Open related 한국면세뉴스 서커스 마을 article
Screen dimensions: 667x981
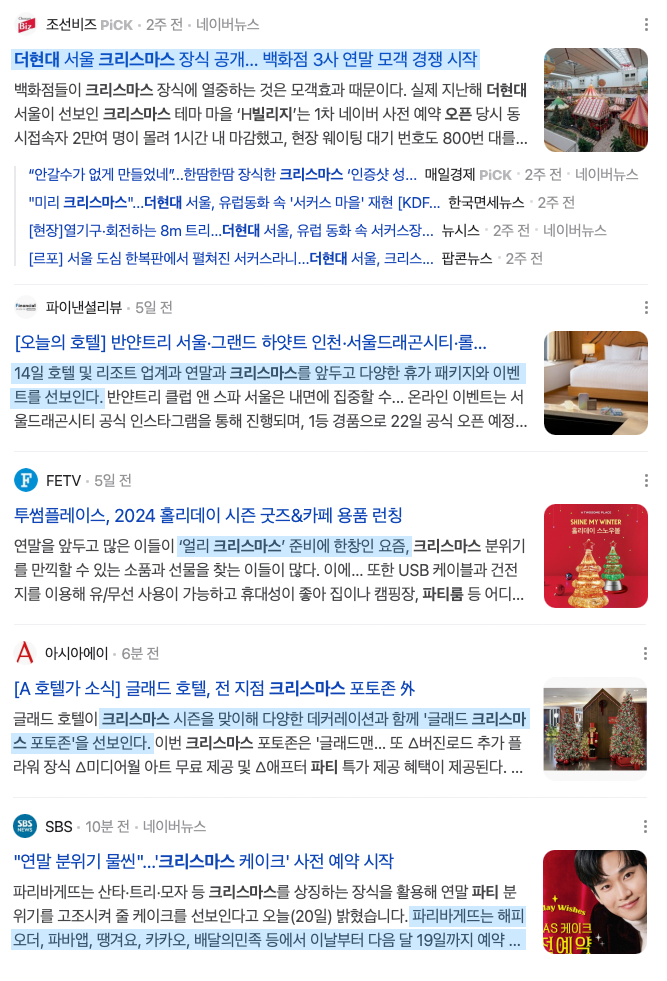(x=235, y=202)
